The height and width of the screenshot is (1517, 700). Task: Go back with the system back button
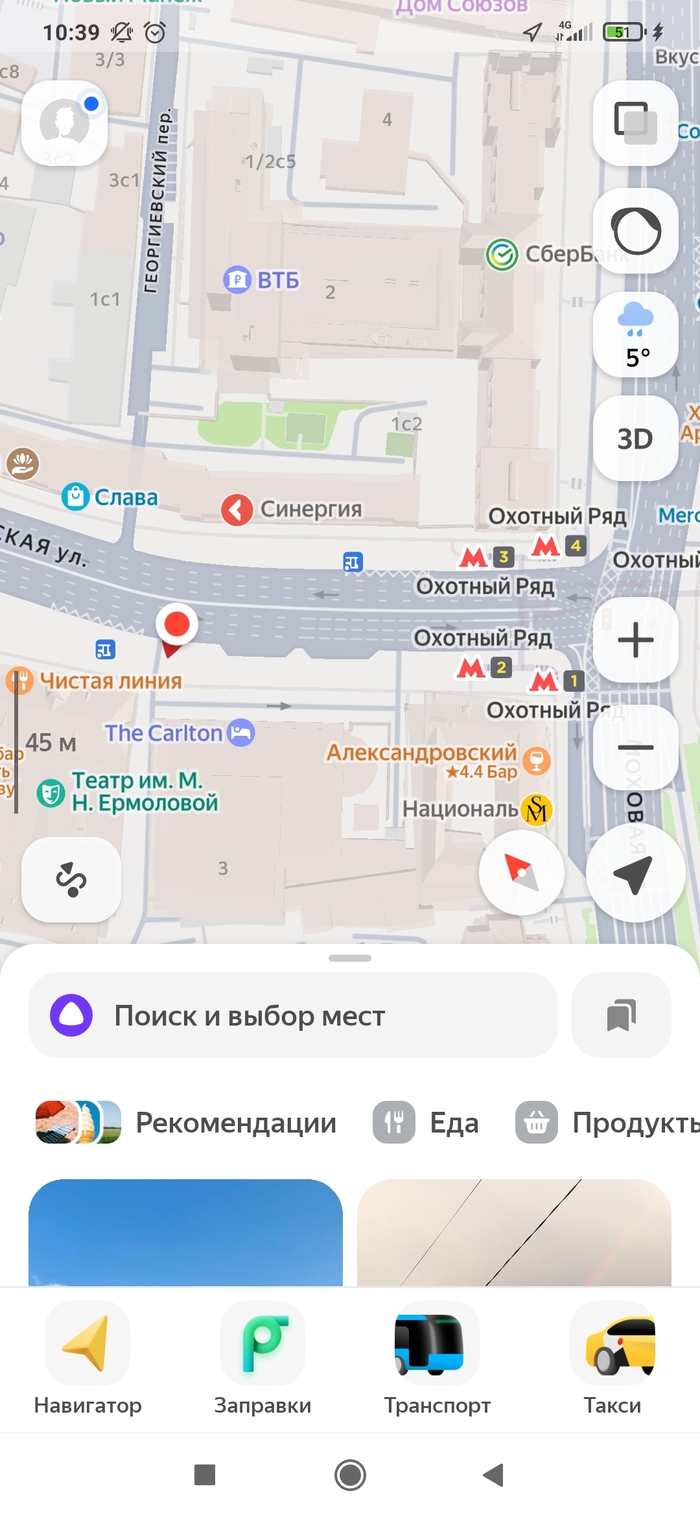[x=492, y=1474]
